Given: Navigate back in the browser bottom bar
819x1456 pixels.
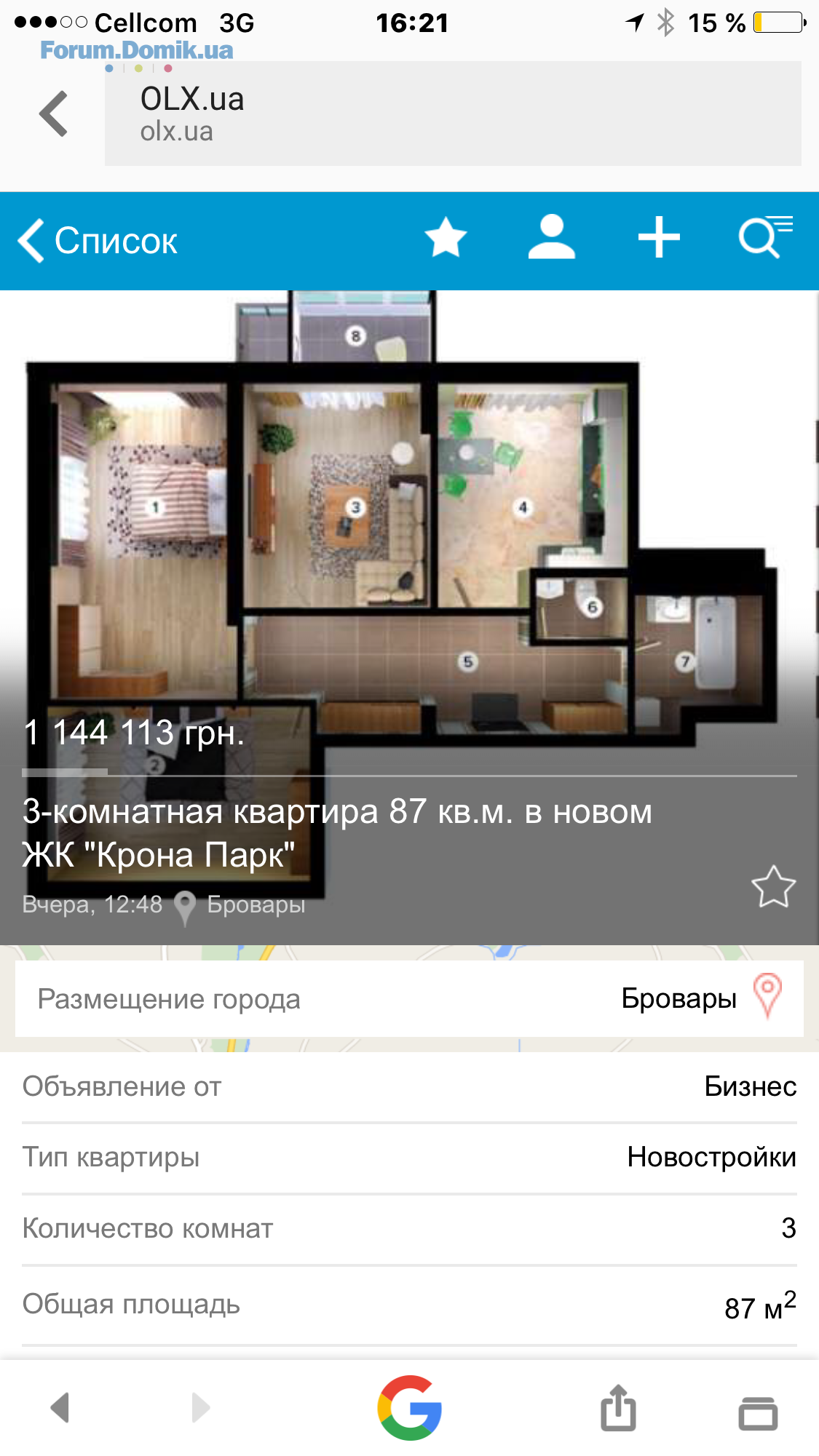Looking at the screenshot, I should [x=60, y=1408].
